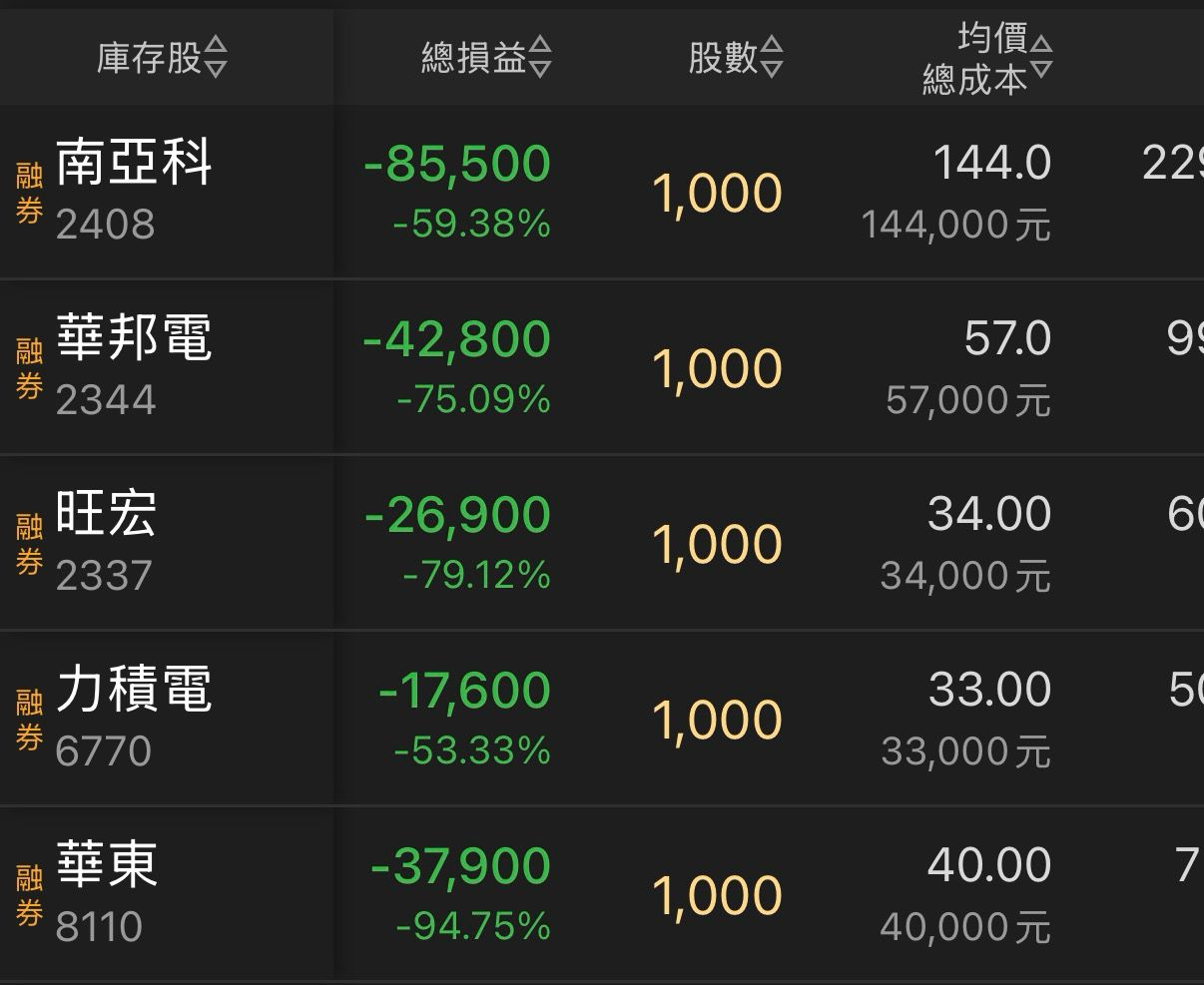Sort by 均價 總成本 column header
Viewport: 1204px width, 985px height.
click(987, 59)
